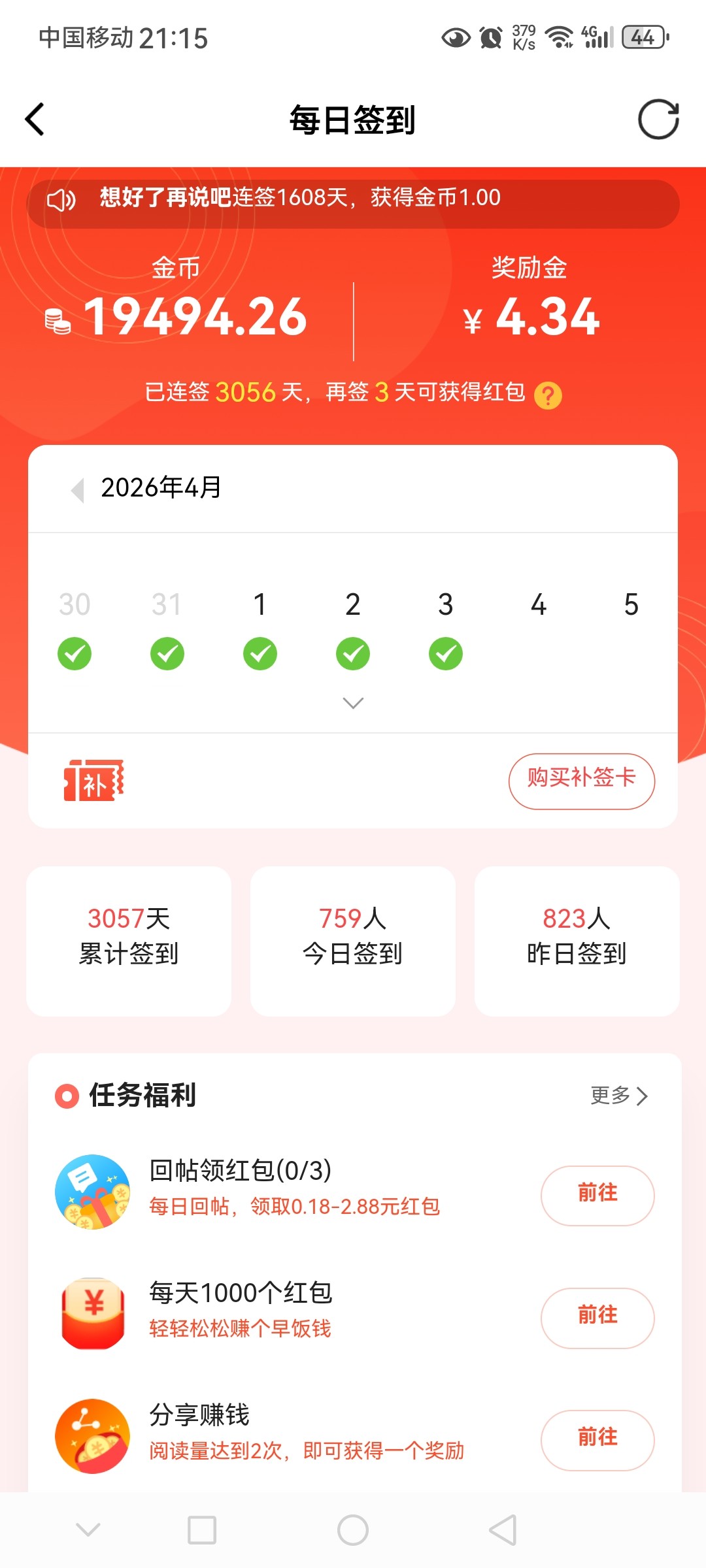Go to previous month in calendar

click(x=78, y=489)
